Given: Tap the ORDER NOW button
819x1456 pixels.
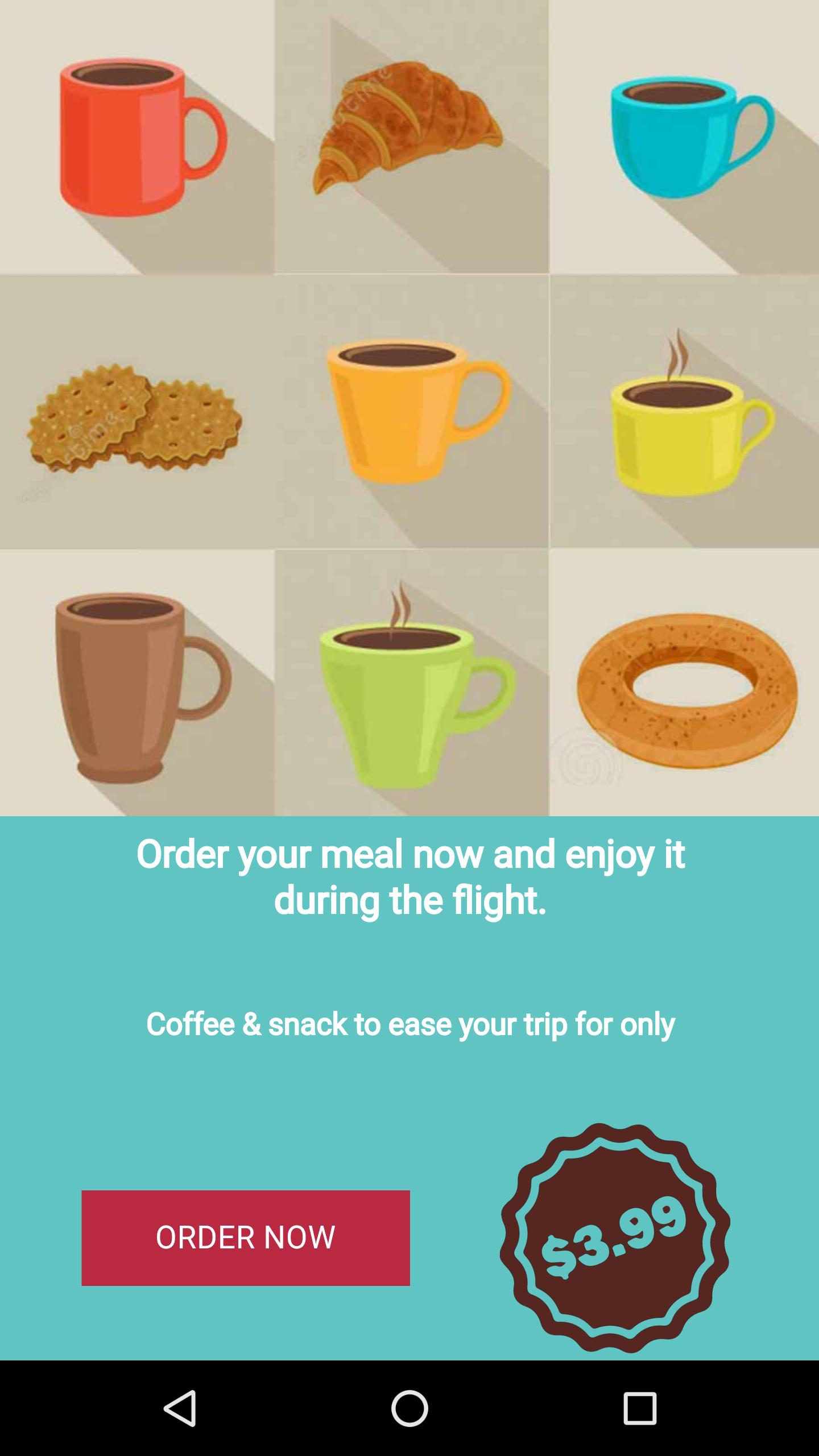Looking at the screenshot, I should pos(246,1238).
